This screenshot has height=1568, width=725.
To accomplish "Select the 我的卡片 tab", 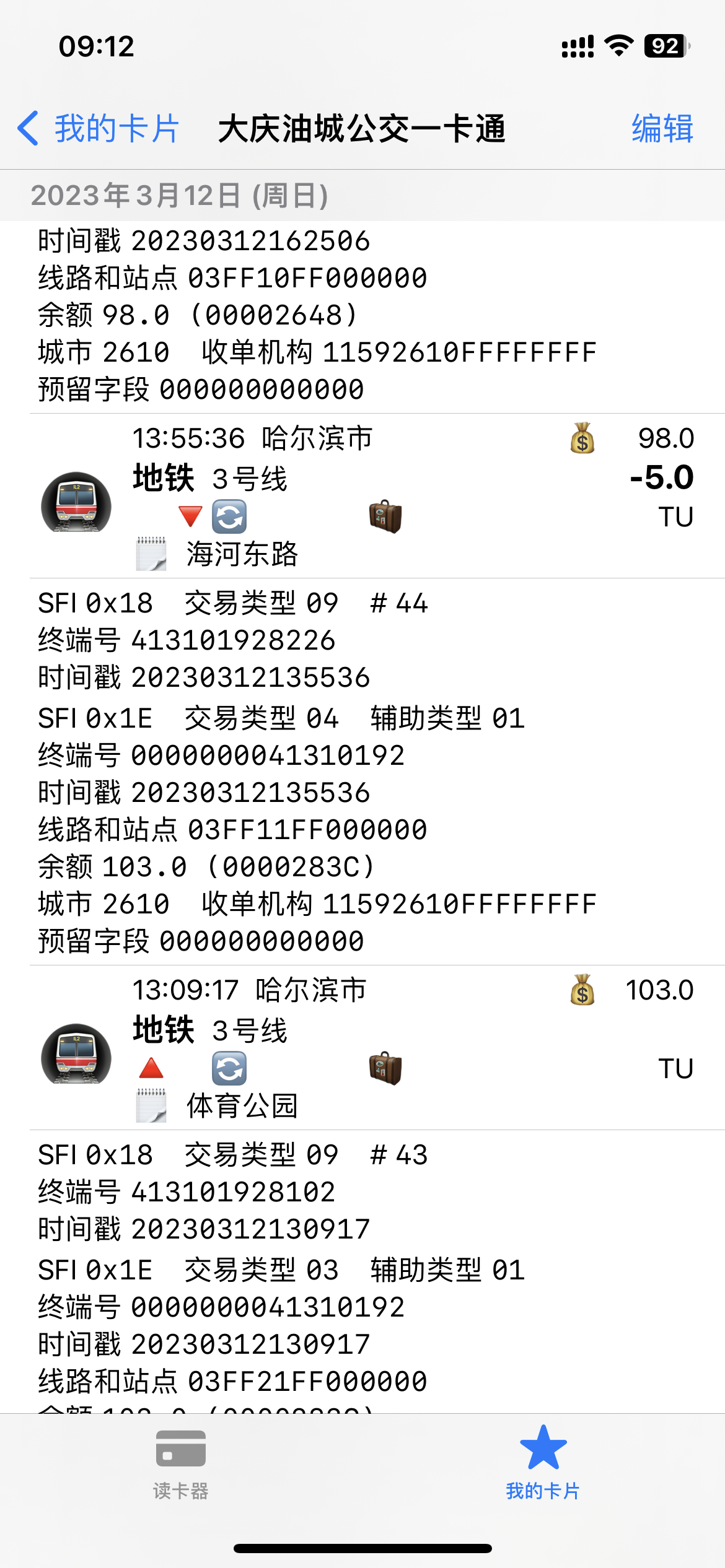I will 543,1464.
